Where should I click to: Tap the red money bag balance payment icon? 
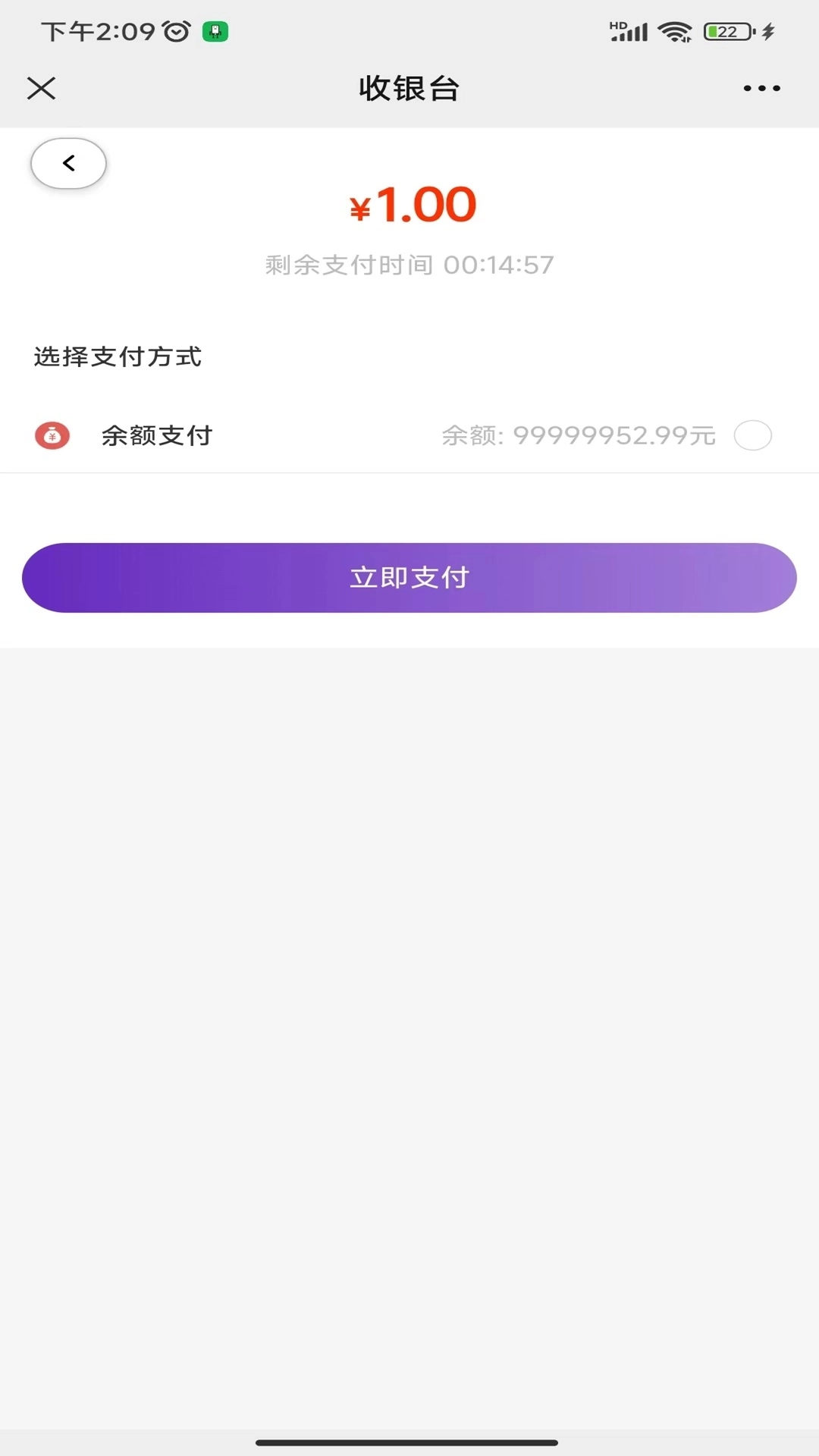[x=52, y=436]
